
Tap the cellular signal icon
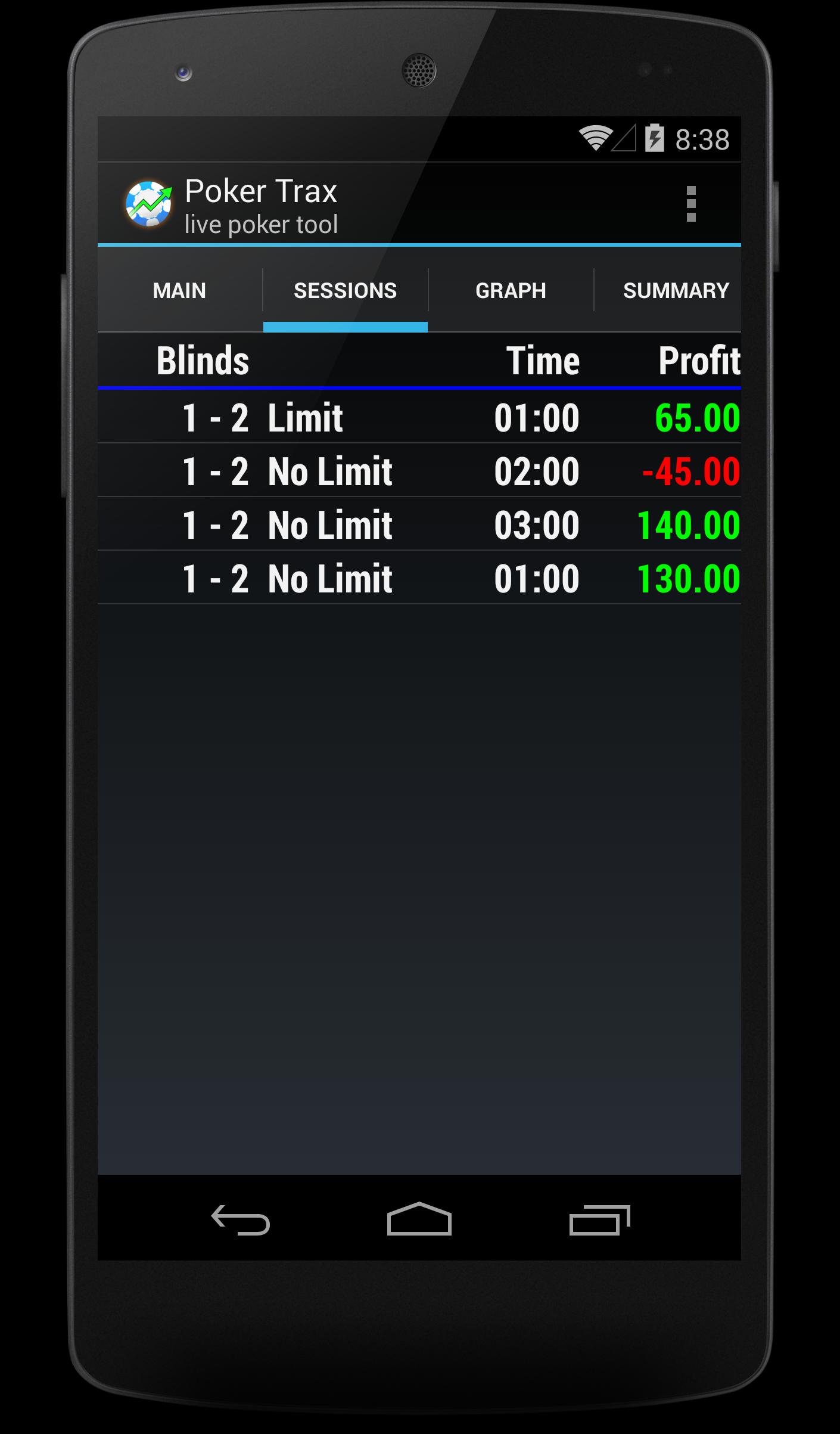(623, 138)
